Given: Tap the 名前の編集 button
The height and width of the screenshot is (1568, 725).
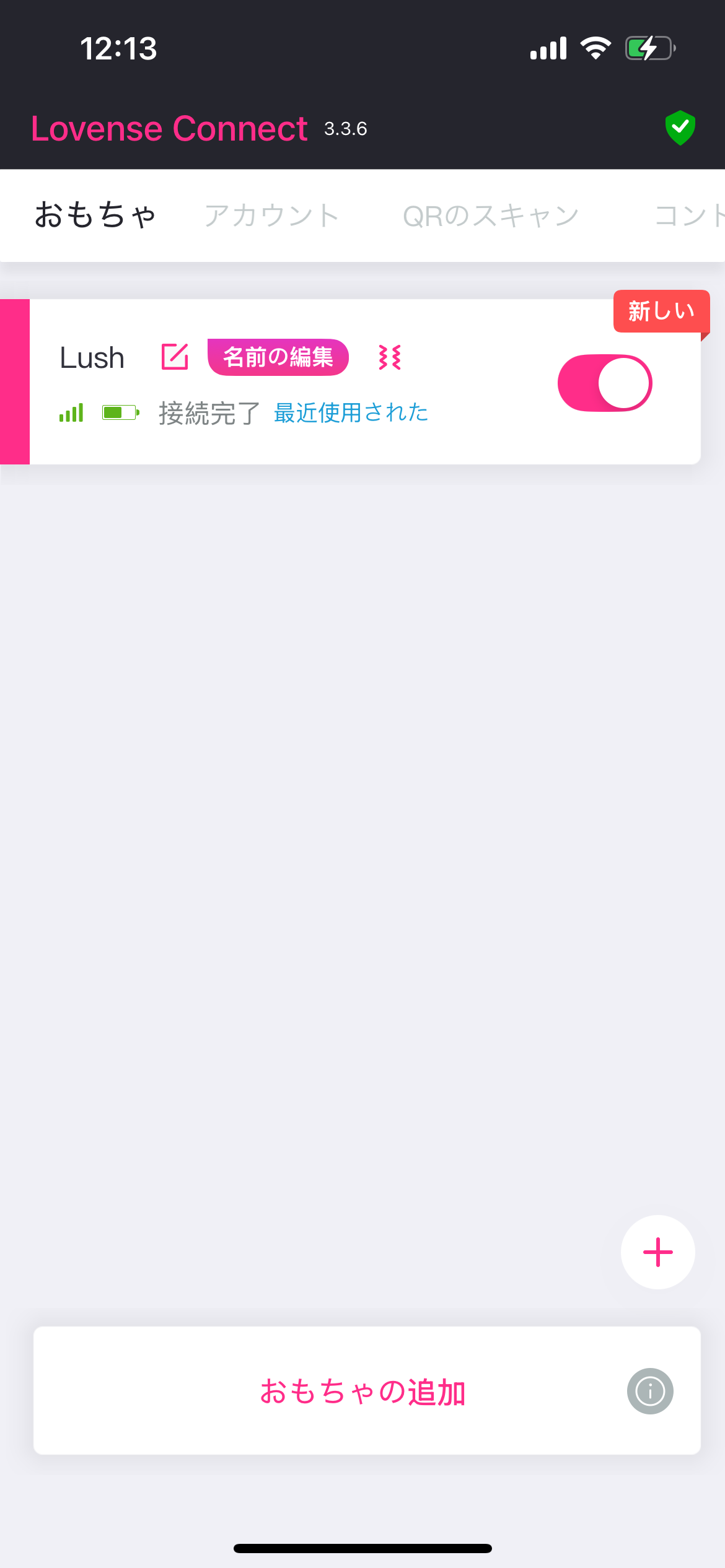Looking at the screenshot, I should click(x=278, y=357).
